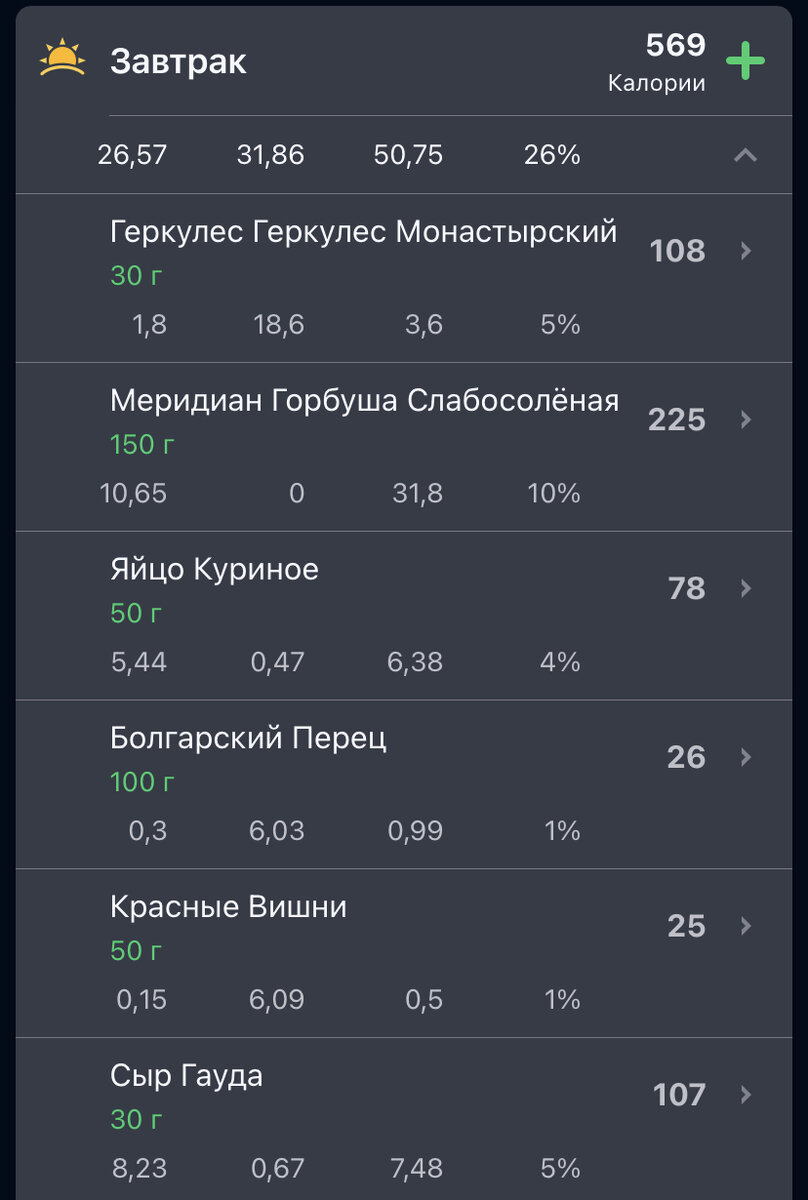Viewport: 808px width, 1200px height.
Task: Collapse the Завтрак section with the chevron
Action: click(x=744, y=155)
